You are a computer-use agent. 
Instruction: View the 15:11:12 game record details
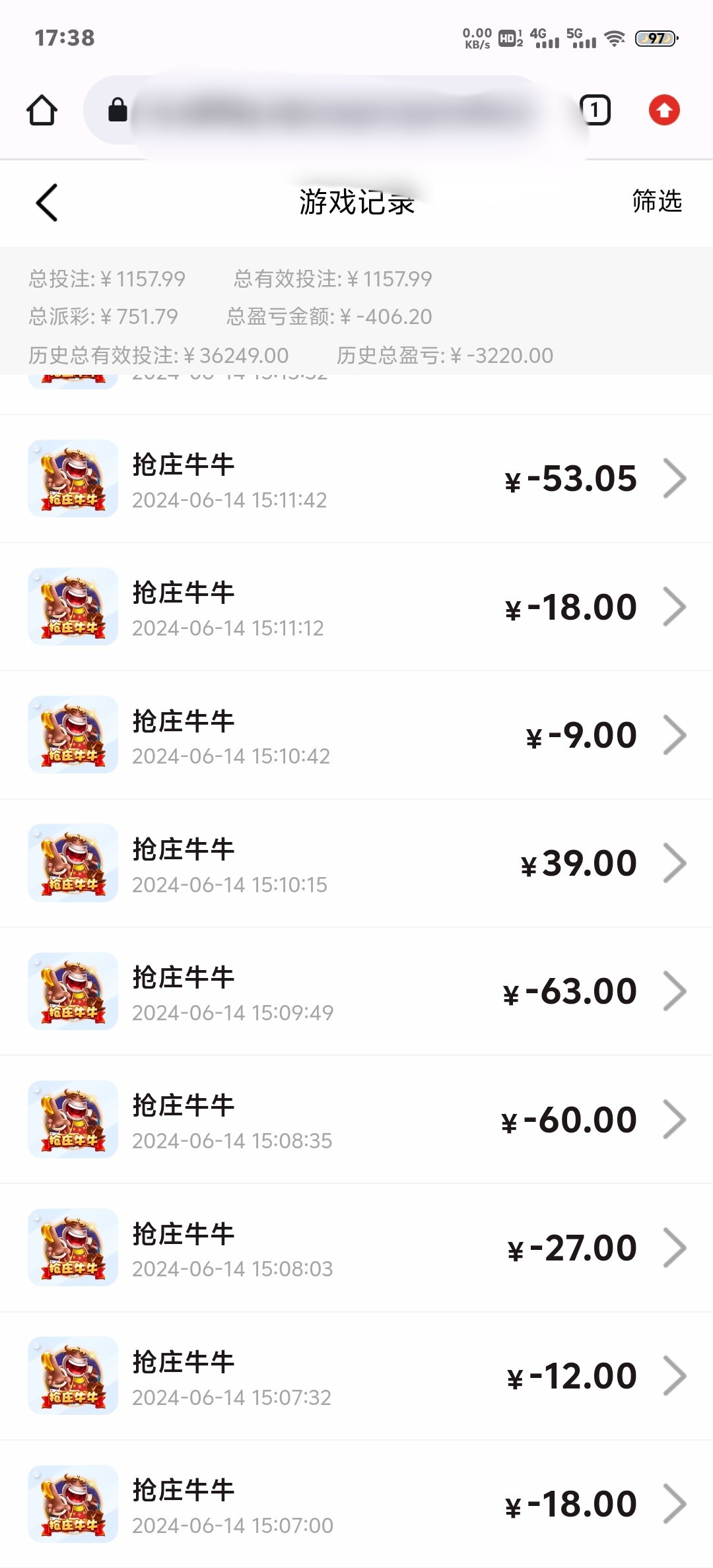click(356, 607)
